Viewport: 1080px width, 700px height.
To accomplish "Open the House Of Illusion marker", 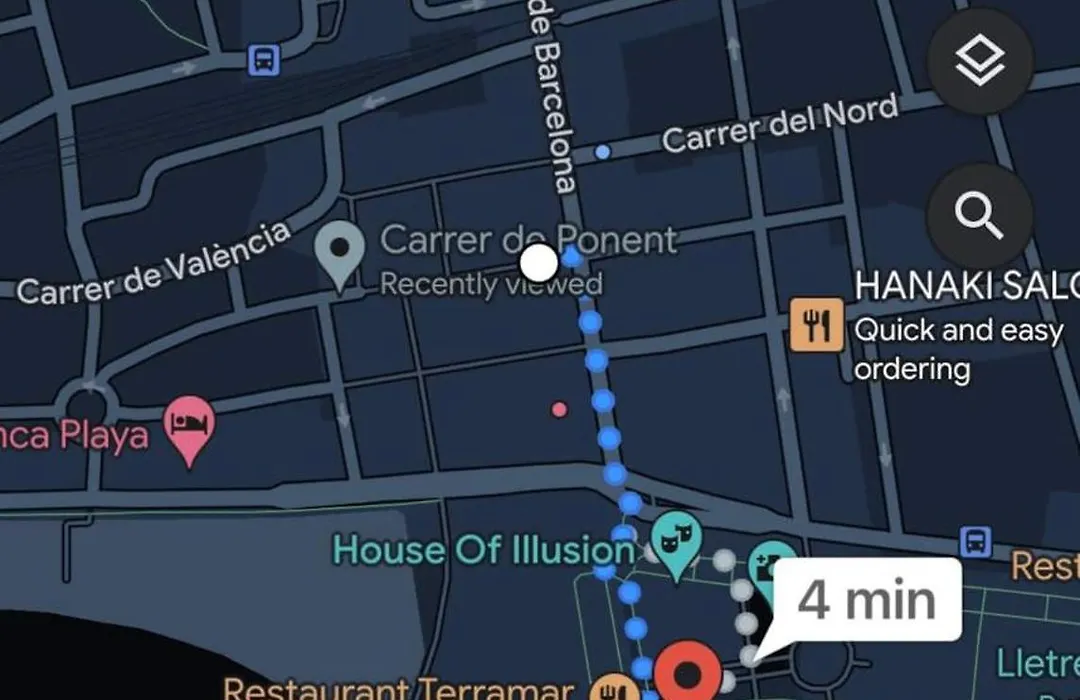I will (x=676, y=544).
